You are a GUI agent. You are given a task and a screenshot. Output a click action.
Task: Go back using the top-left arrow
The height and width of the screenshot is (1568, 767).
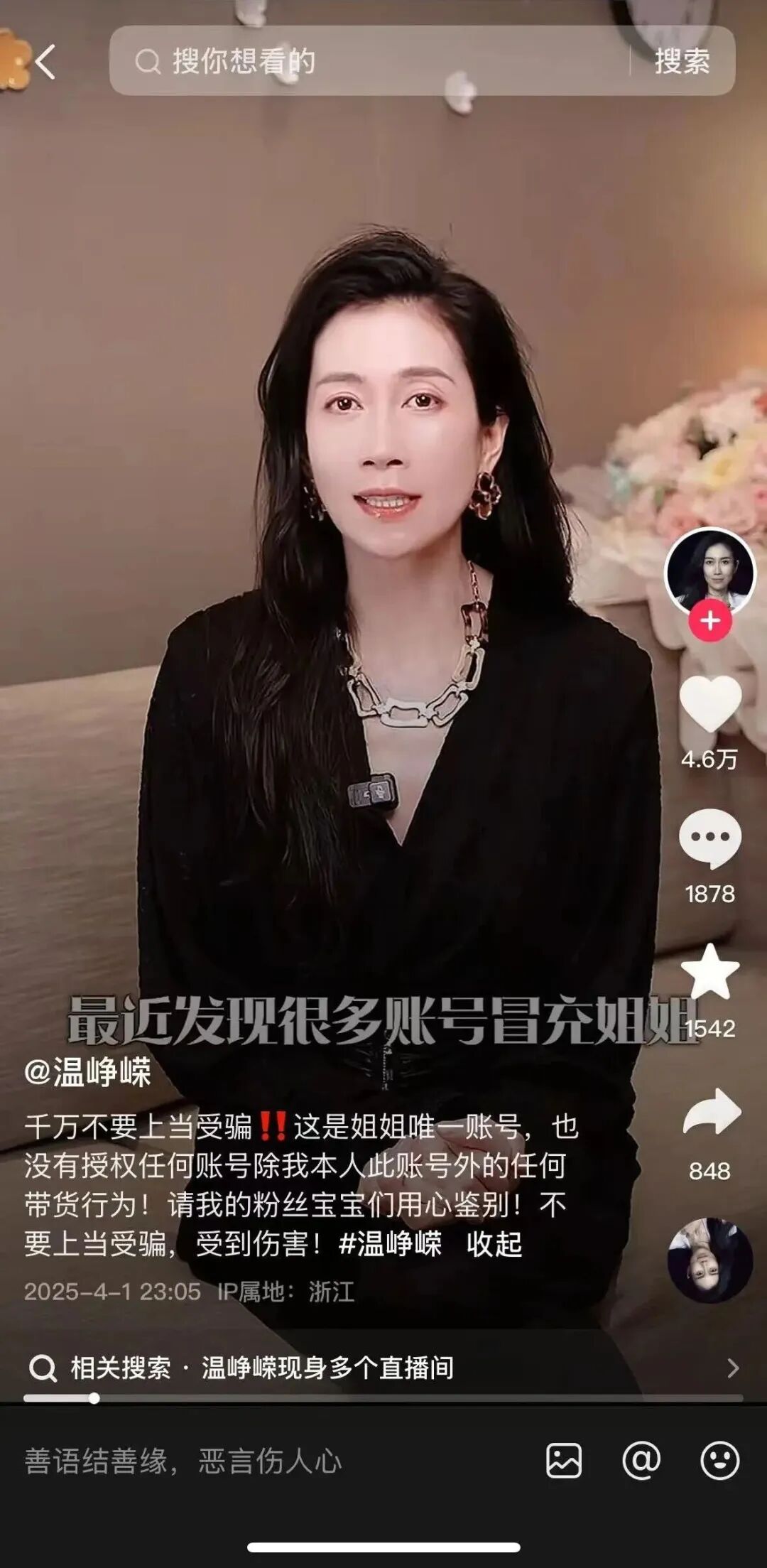[45, 62]
